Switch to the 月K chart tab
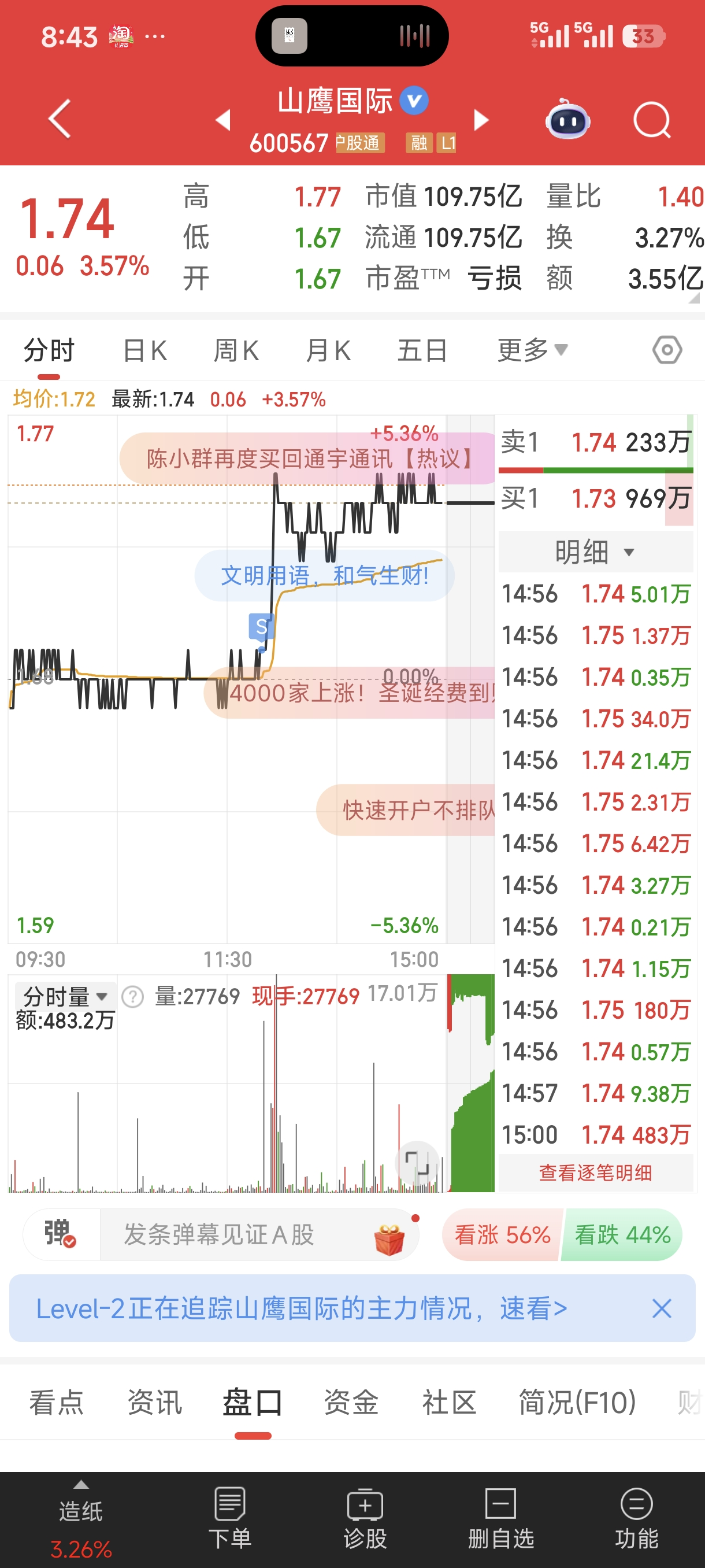 (x=328, y=350)
